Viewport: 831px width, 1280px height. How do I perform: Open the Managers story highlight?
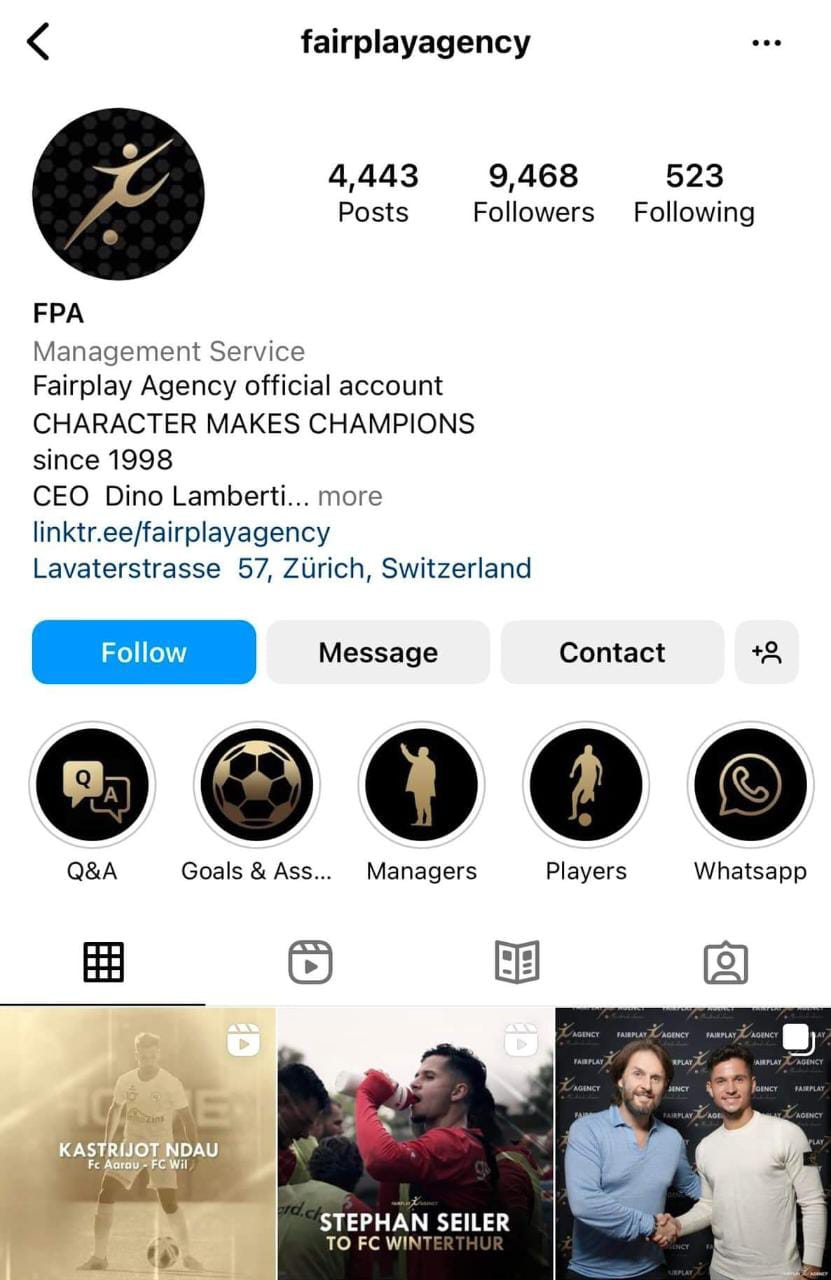(421, 785)
